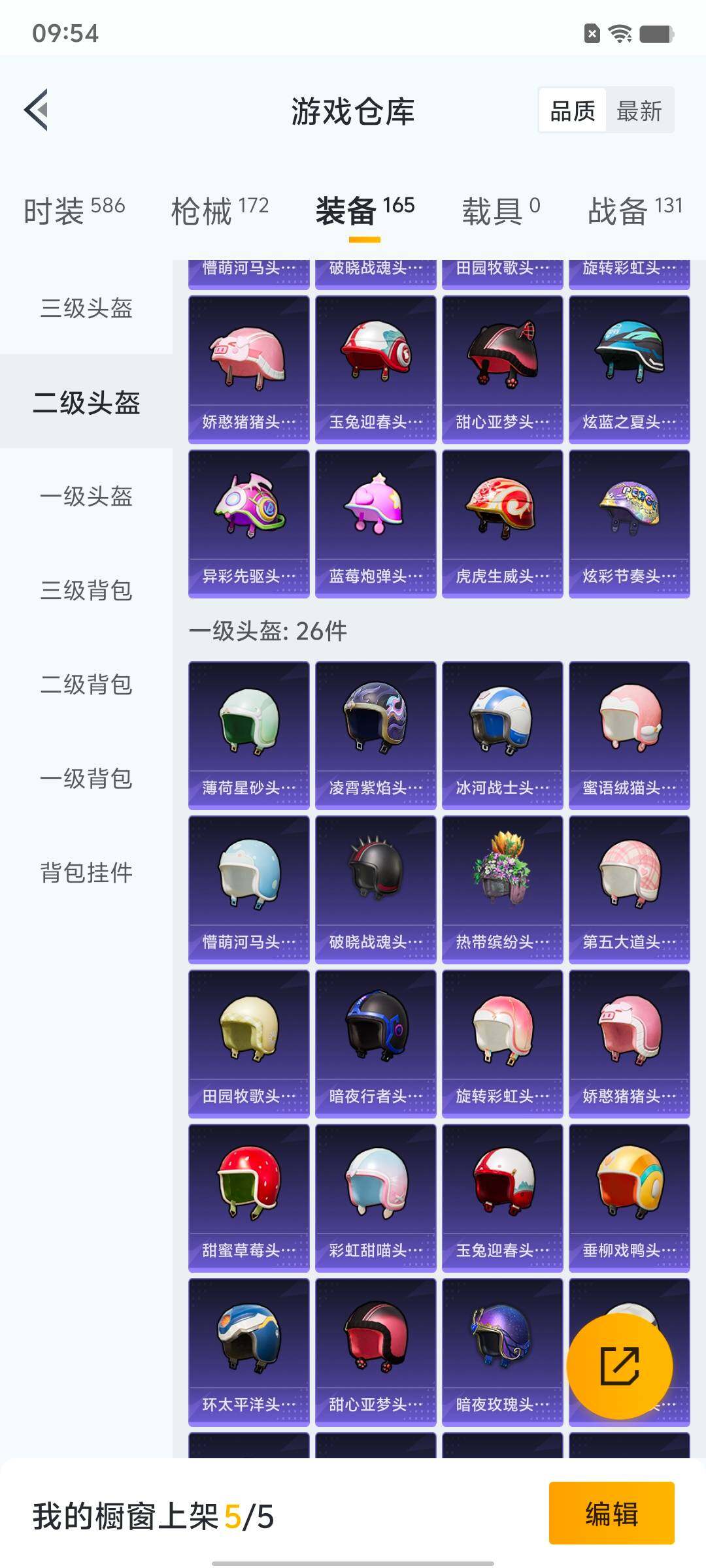Image resolution: width=706 pixels, height=1568 pixels.
Task: Sort by 最新
Action: coord(639,110)
